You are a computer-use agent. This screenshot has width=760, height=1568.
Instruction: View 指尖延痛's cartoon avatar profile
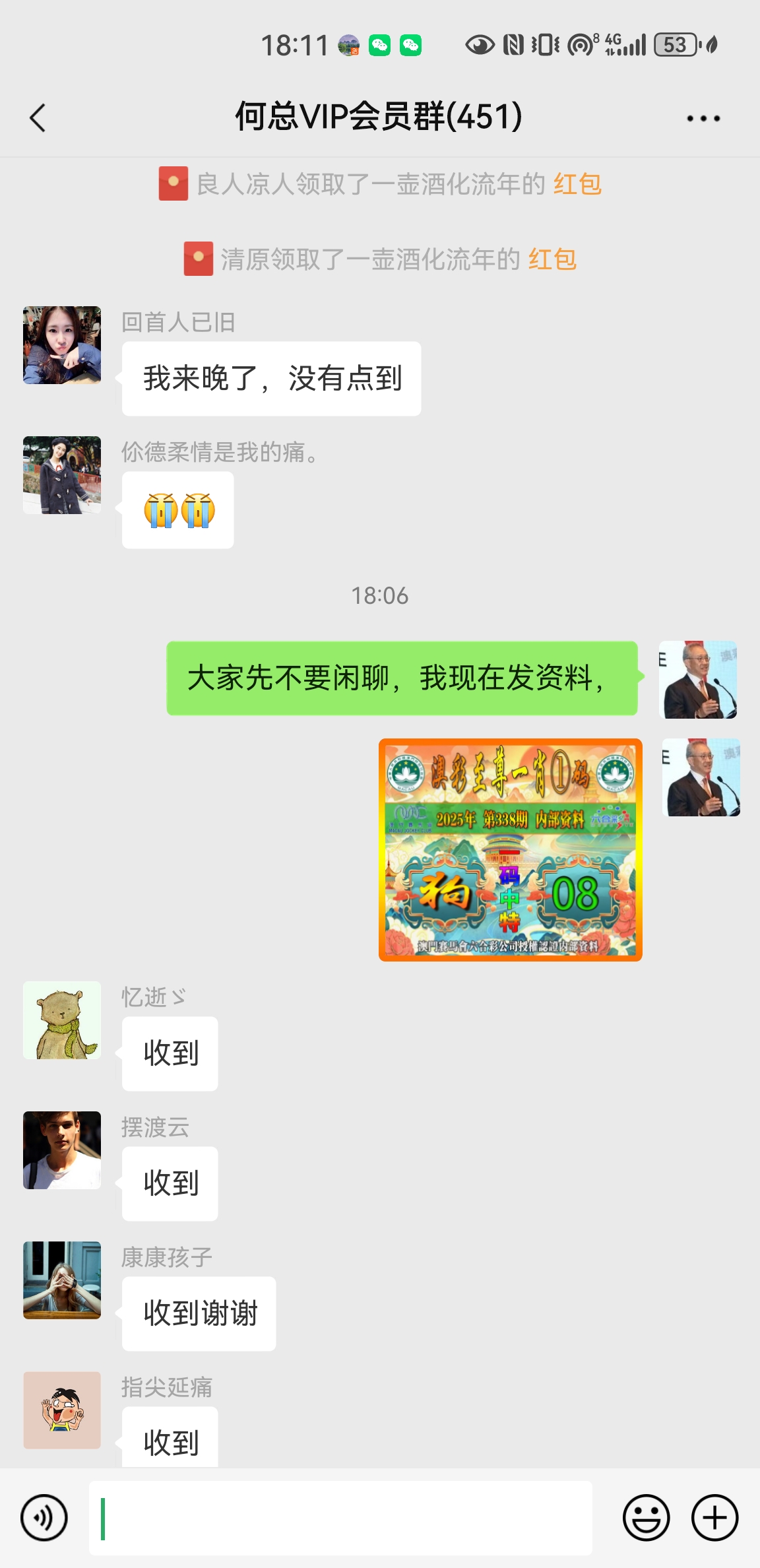[x=62, y=1410]
